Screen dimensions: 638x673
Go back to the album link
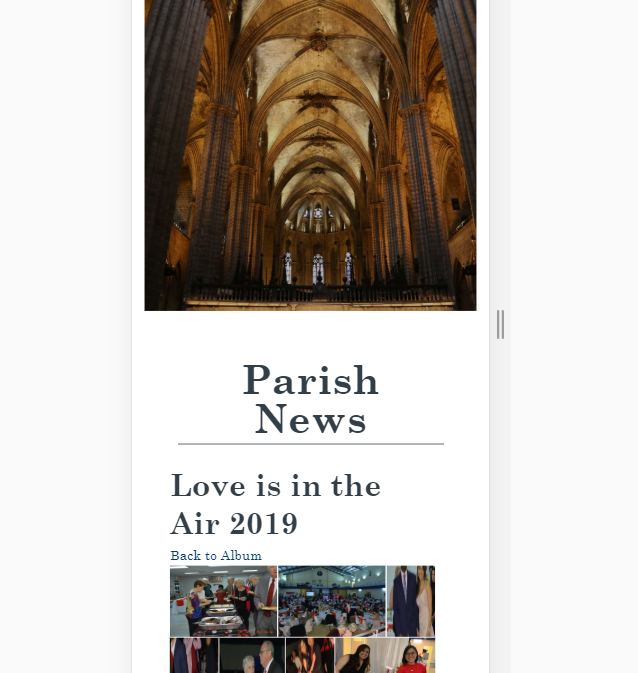[216, 556]
